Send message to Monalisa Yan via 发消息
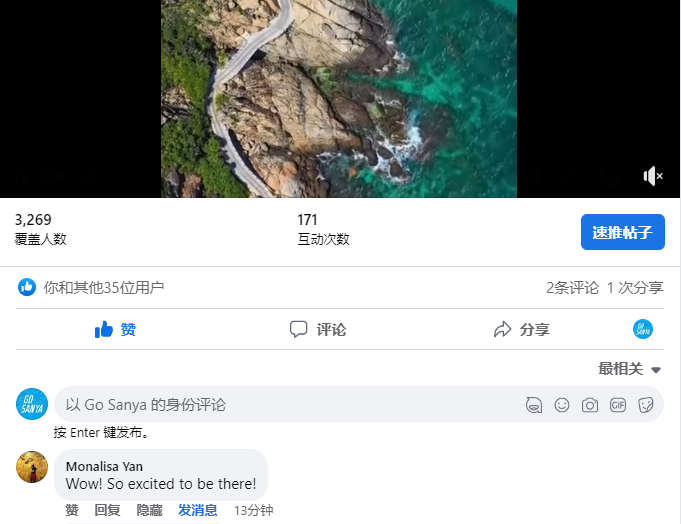Screen dimensions: 681x524 (198, 510)
